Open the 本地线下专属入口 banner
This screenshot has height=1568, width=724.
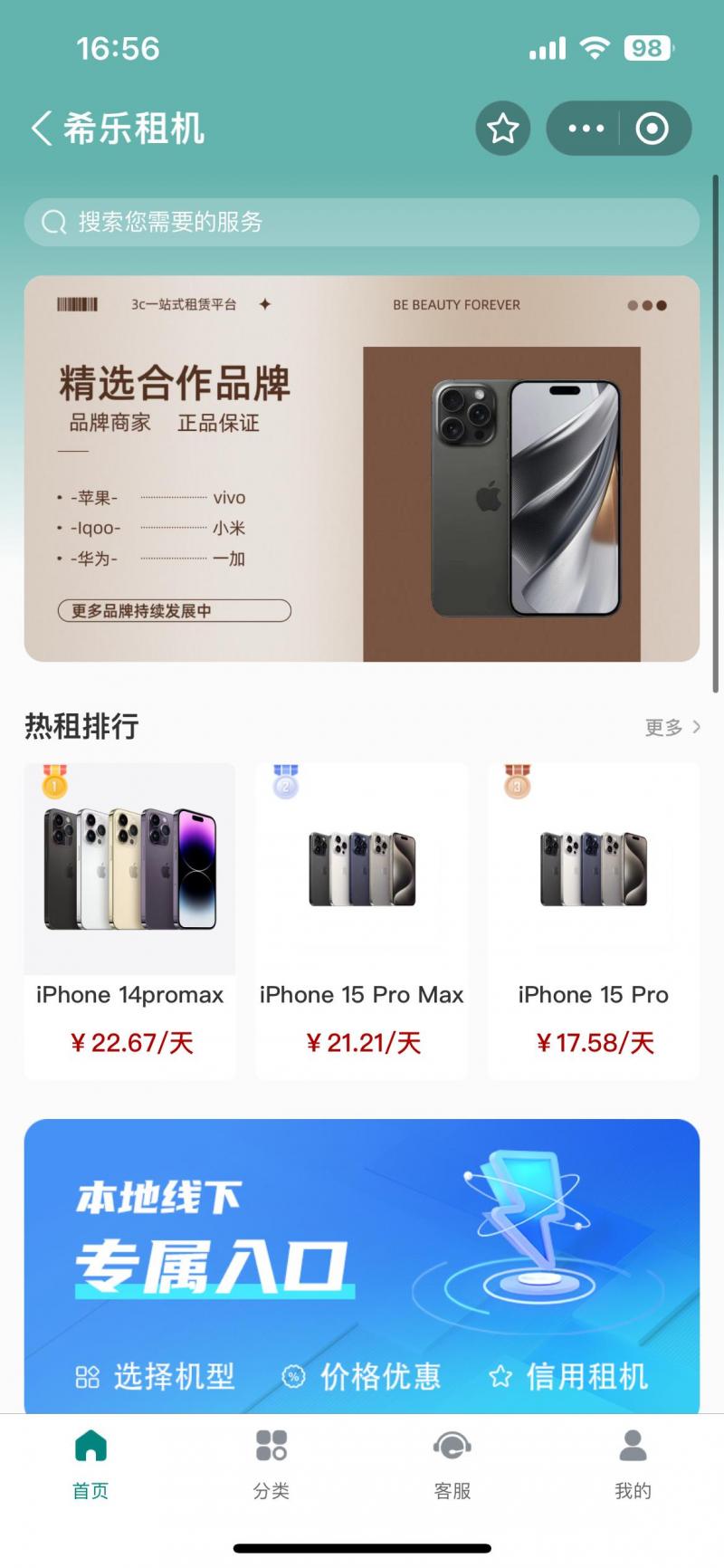point(361,1266)
